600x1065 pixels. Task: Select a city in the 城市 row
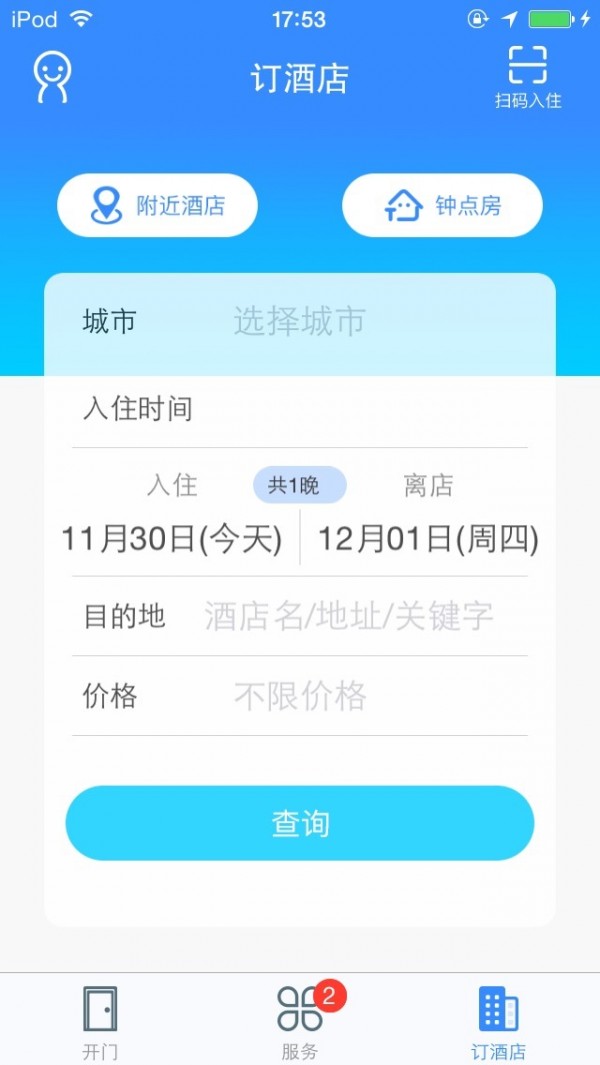point(300,322)
